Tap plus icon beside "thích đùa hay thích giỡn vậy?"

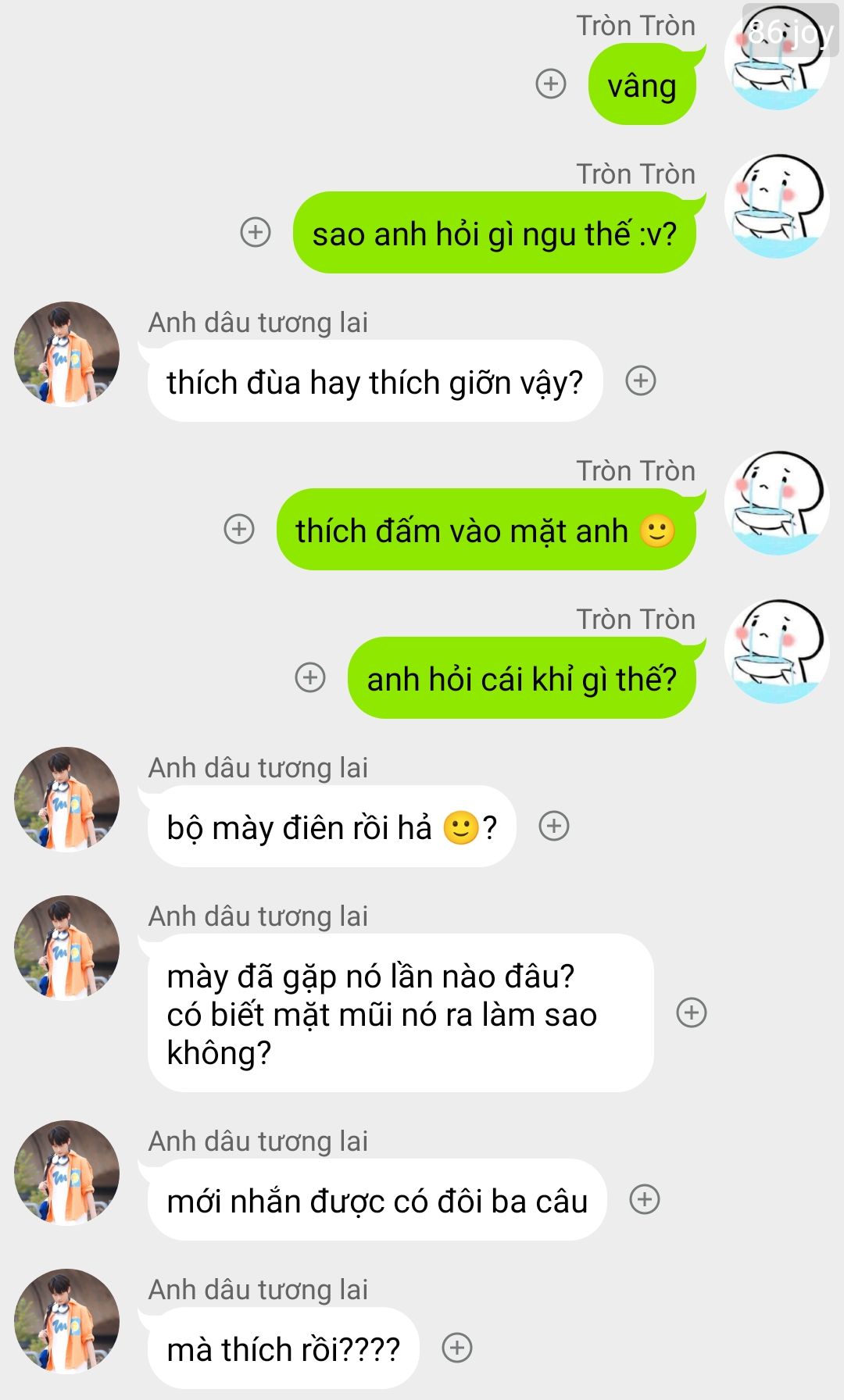coord(641,380)
